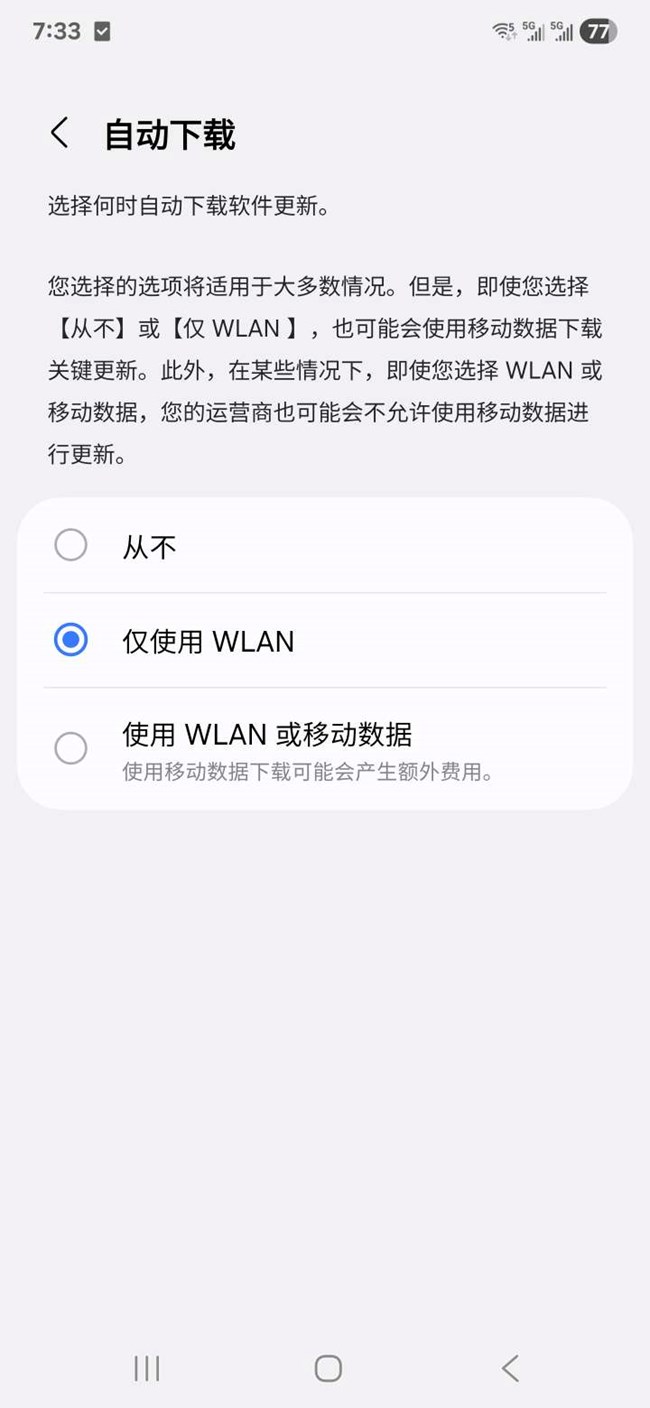The width and height of the screenshot is (650, 1408).
Task: Choose 仅使用 WLAN for auto download
Action: point(71,640)
